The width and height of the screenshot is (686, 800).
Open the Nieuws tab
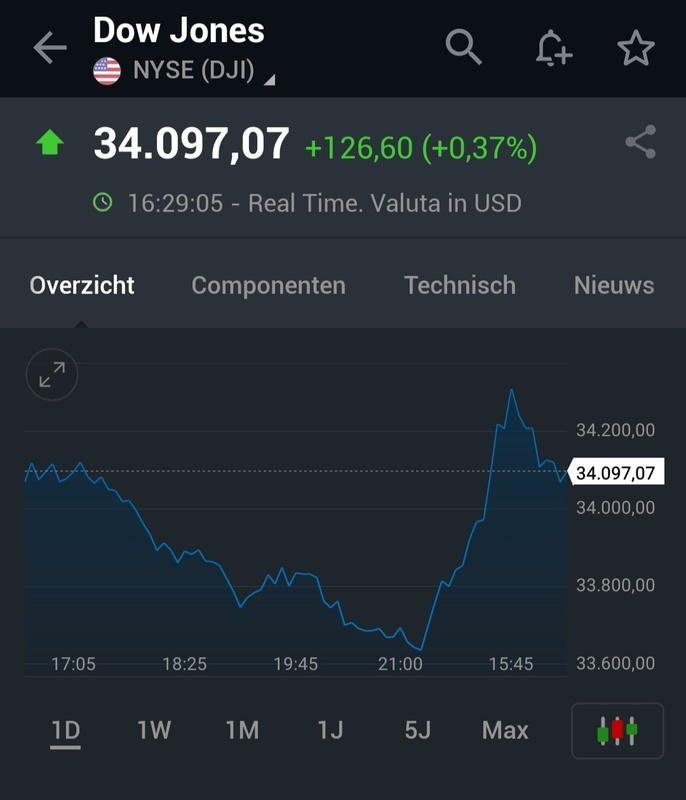tap(614, 285)
